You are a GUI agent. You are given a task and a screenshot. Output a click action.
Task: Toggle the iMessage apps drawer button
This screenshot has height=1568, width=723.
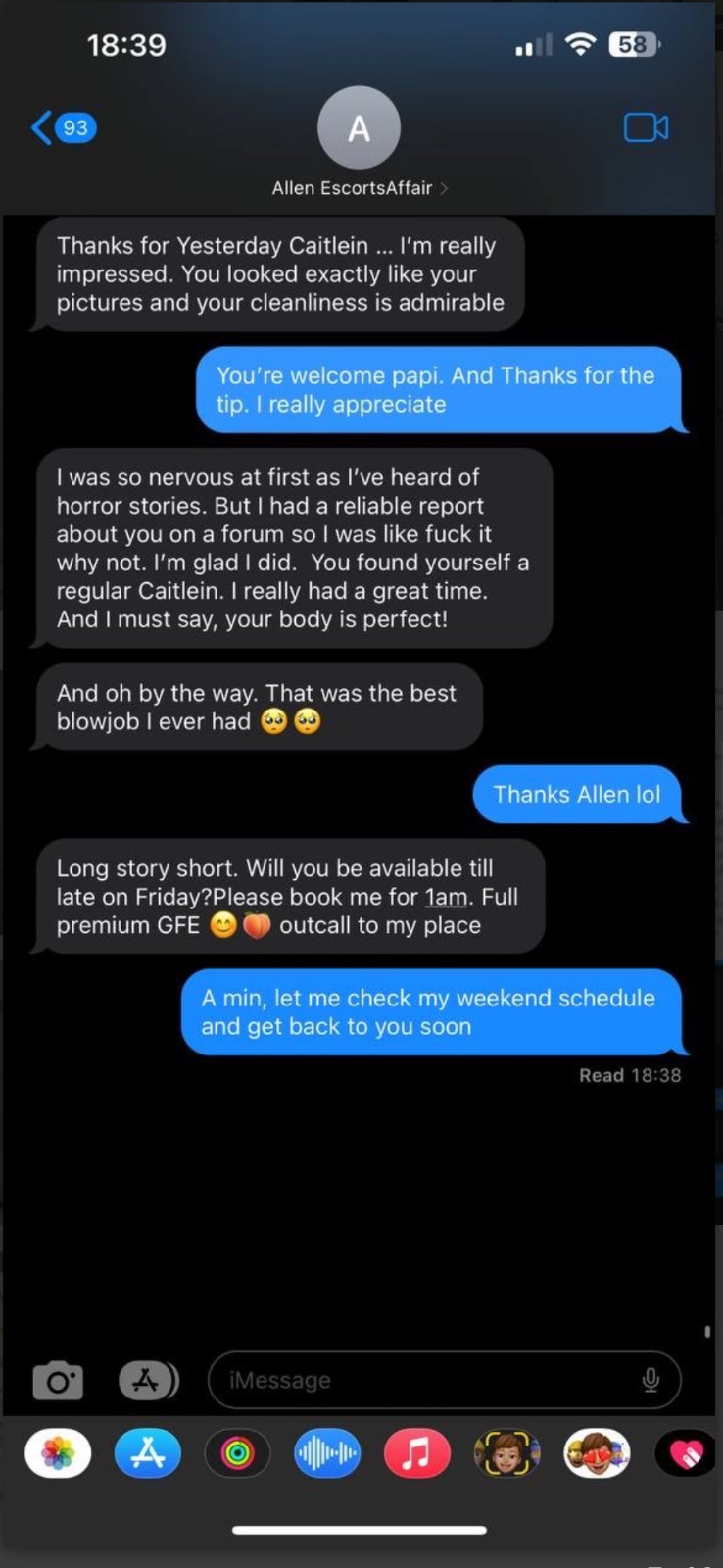(148, 1380)
